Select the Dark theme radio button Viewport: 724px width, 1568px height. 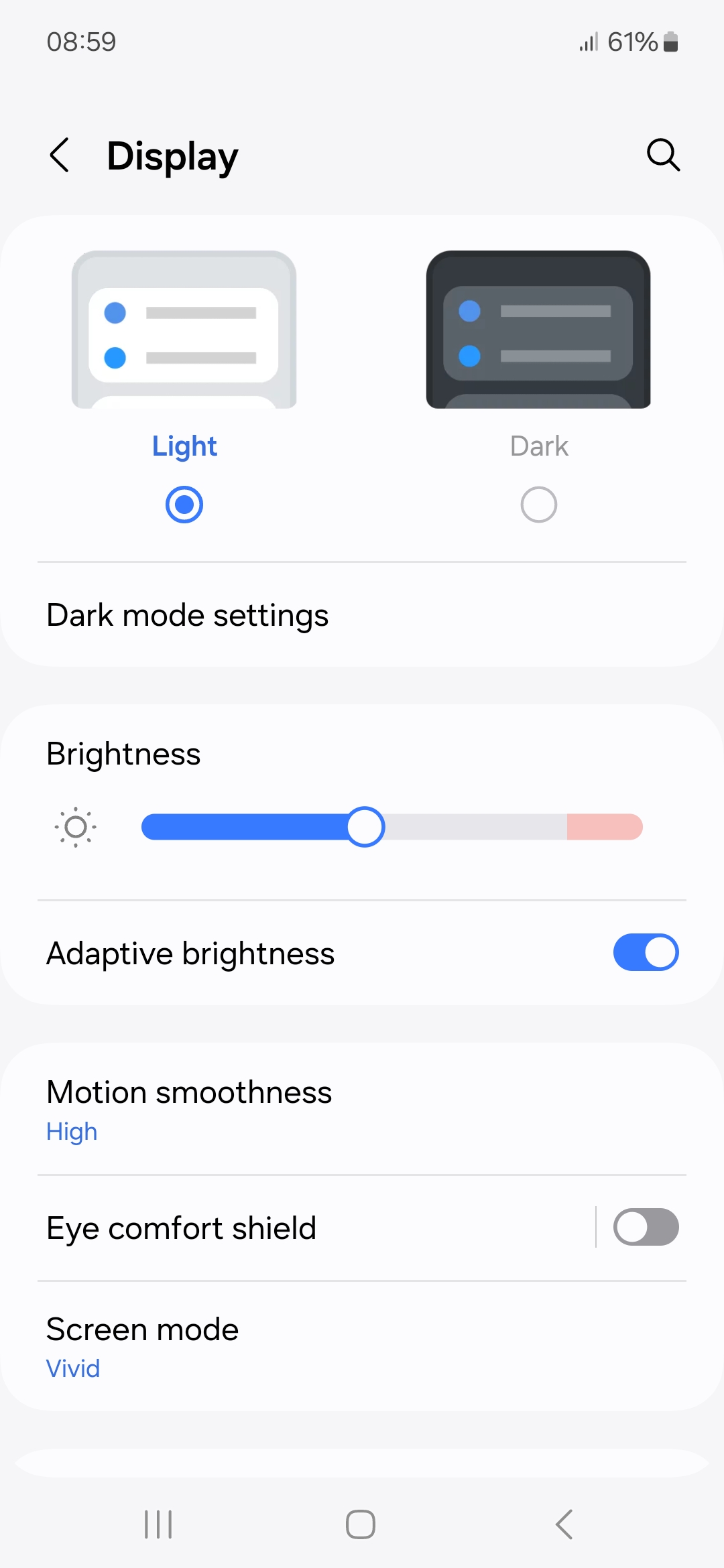(539, 505)
